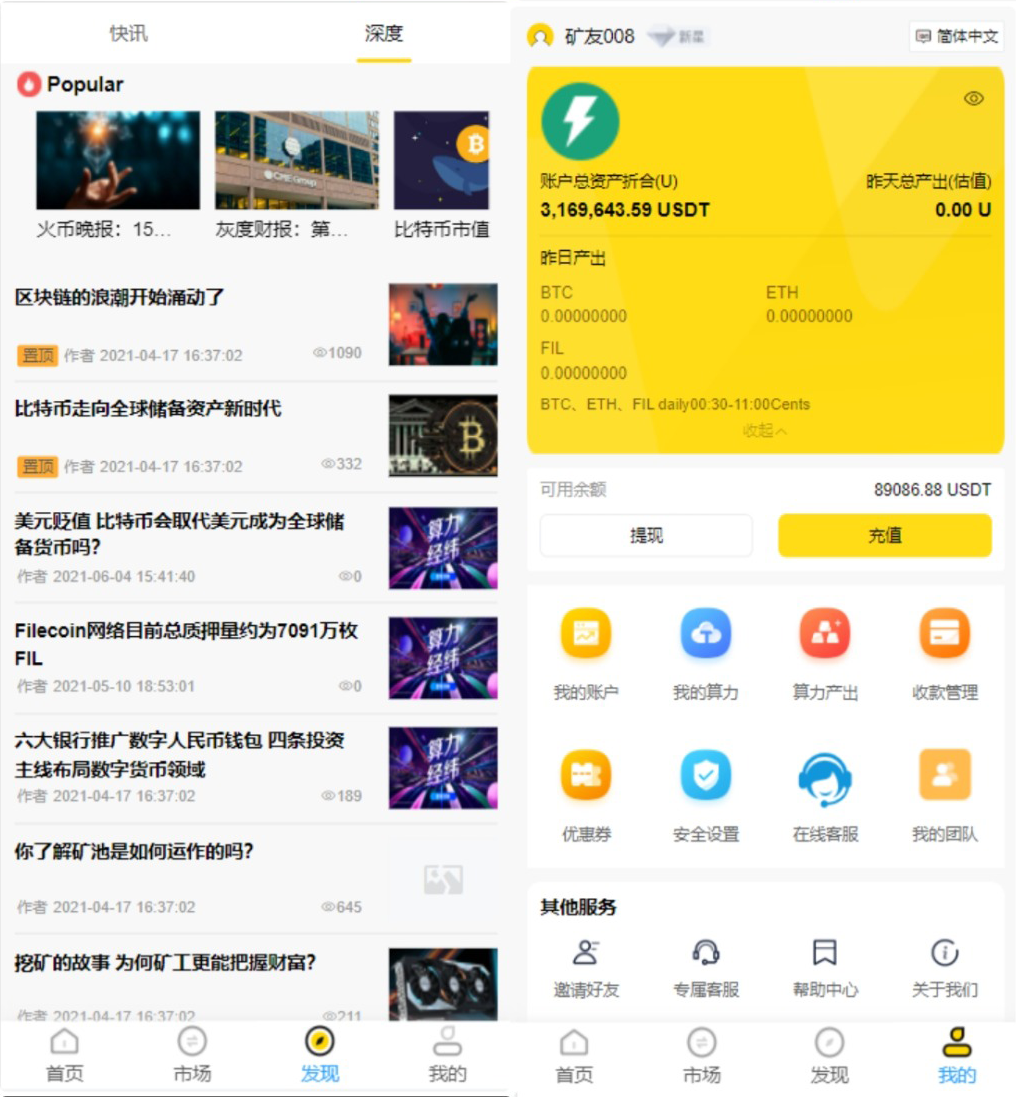Open the 火币晚报 article thumbnail
The height and width of the screenshot is (1097, 1016).
pos(117,159)
